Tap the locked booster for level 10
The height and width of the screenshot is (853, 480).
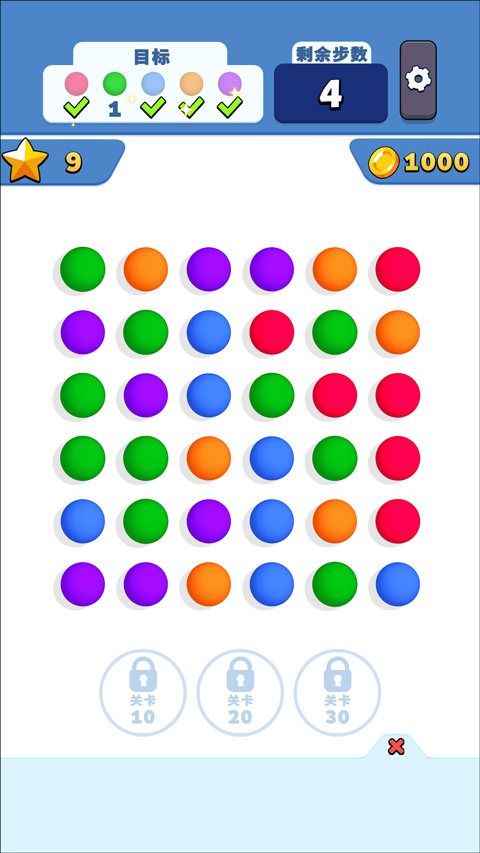coord(143,693)
